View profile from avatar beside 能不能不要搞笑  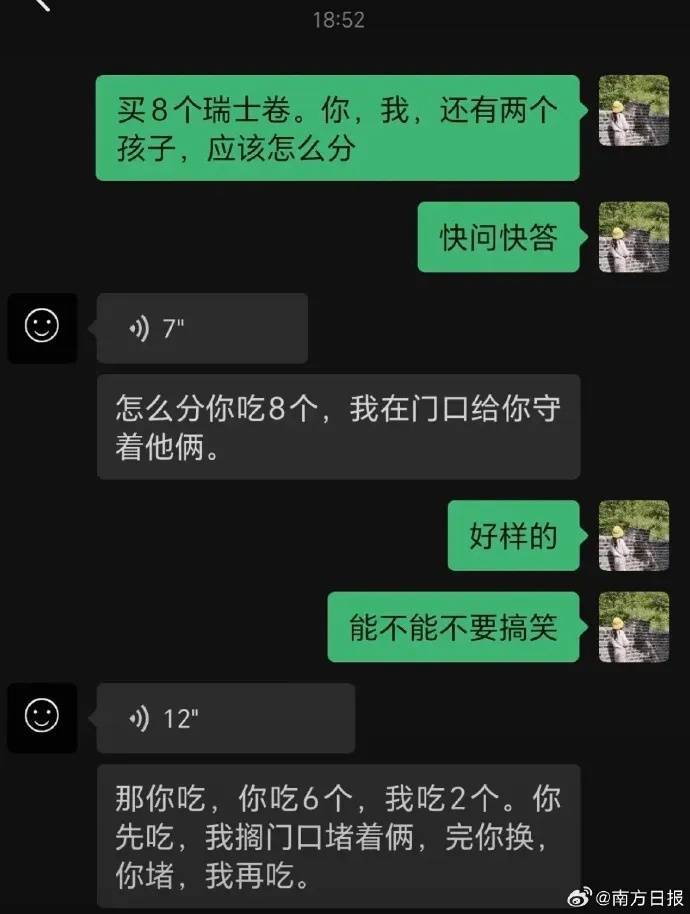[633, 627]
